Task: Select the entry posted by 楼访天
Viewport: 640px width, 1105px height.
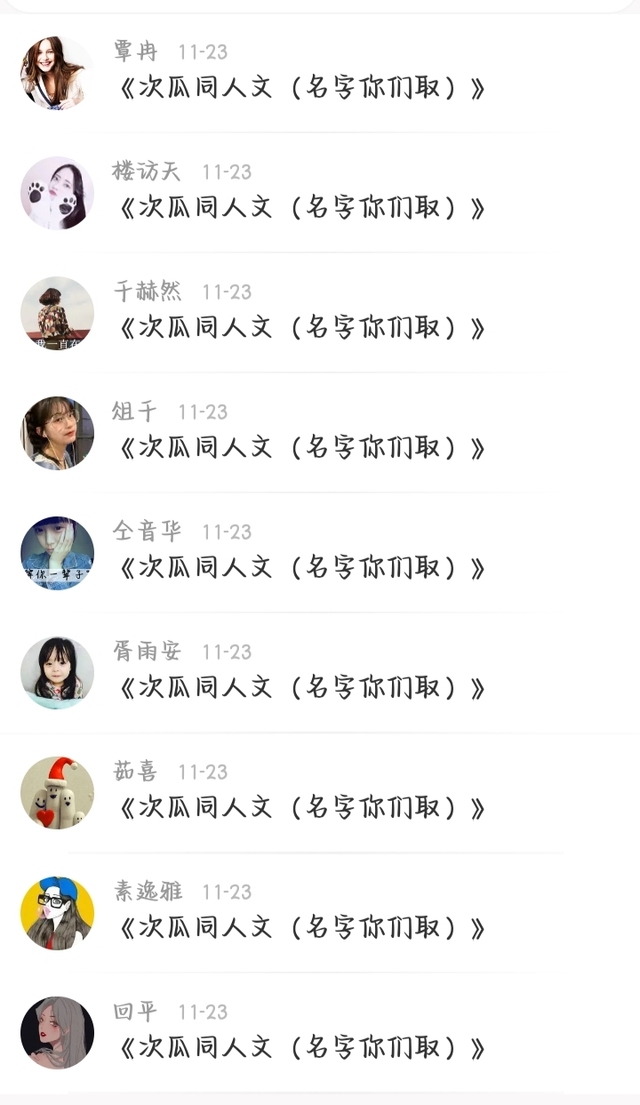Action: (x=300, y=208)
